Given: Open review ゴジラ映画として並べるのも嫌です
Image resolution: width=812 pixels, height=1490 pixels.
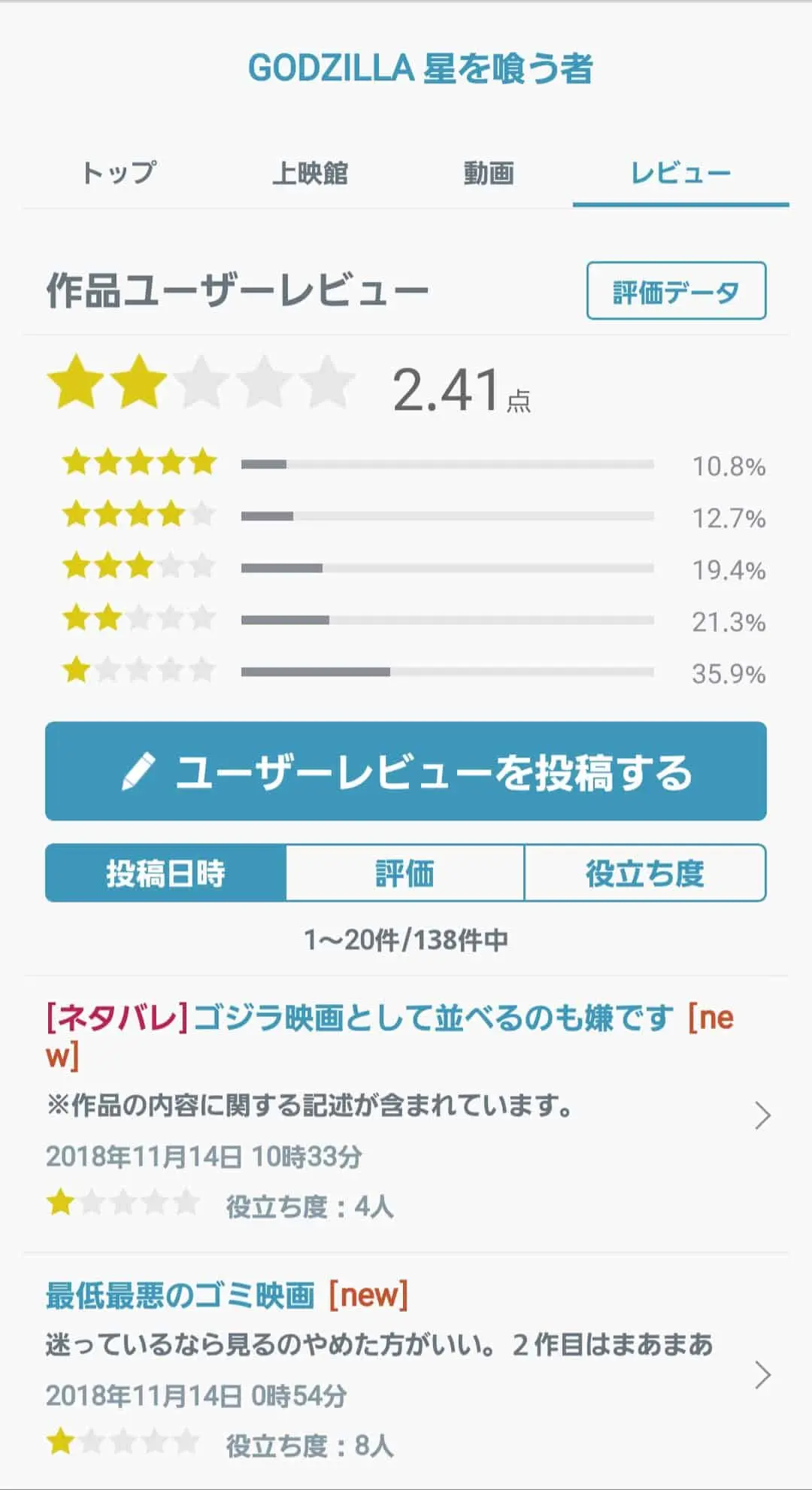Looking at the screenshot, I should (x=406, y=1115).
